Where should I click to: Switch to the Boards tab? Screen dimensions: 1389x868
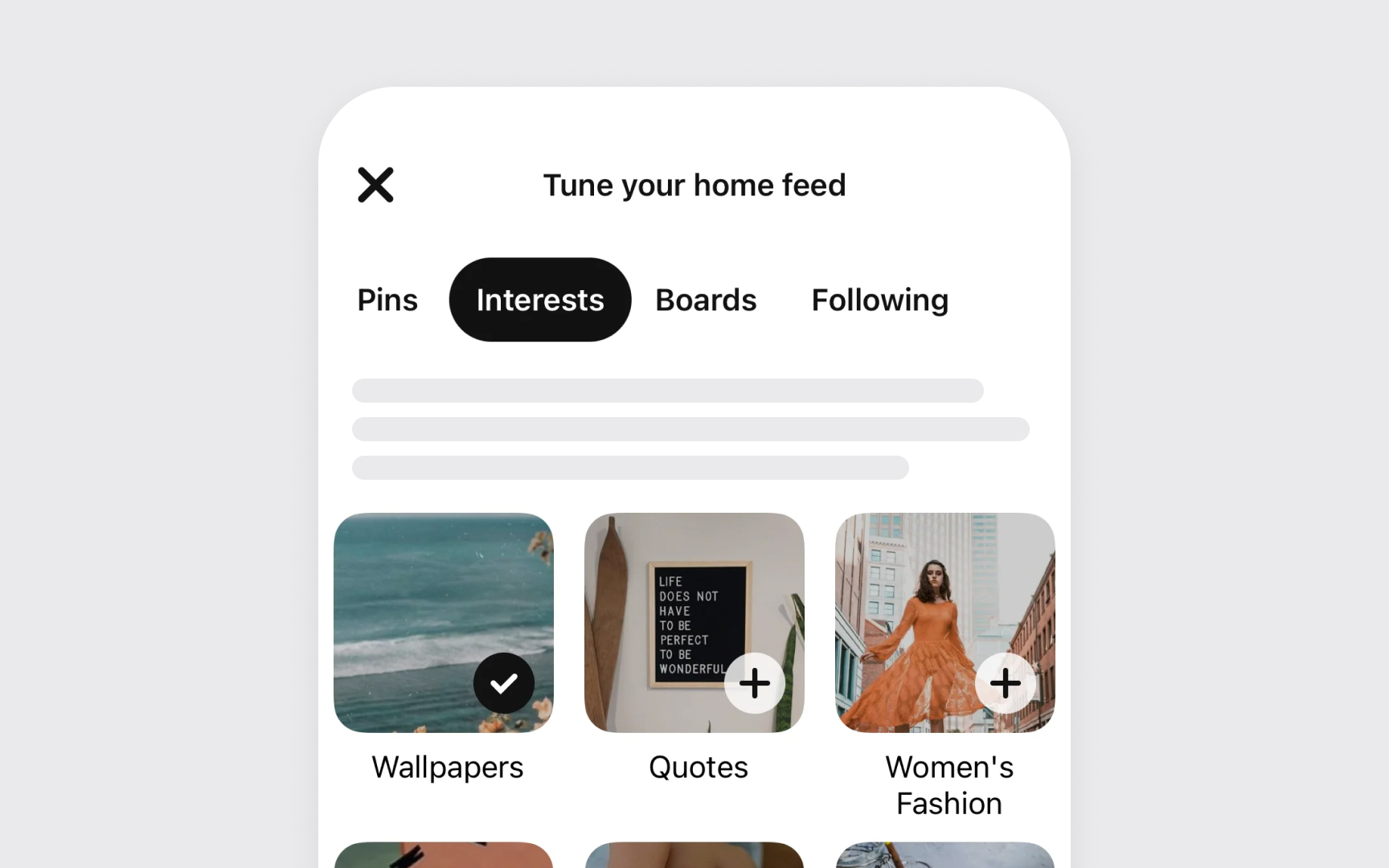click(706, 300)
